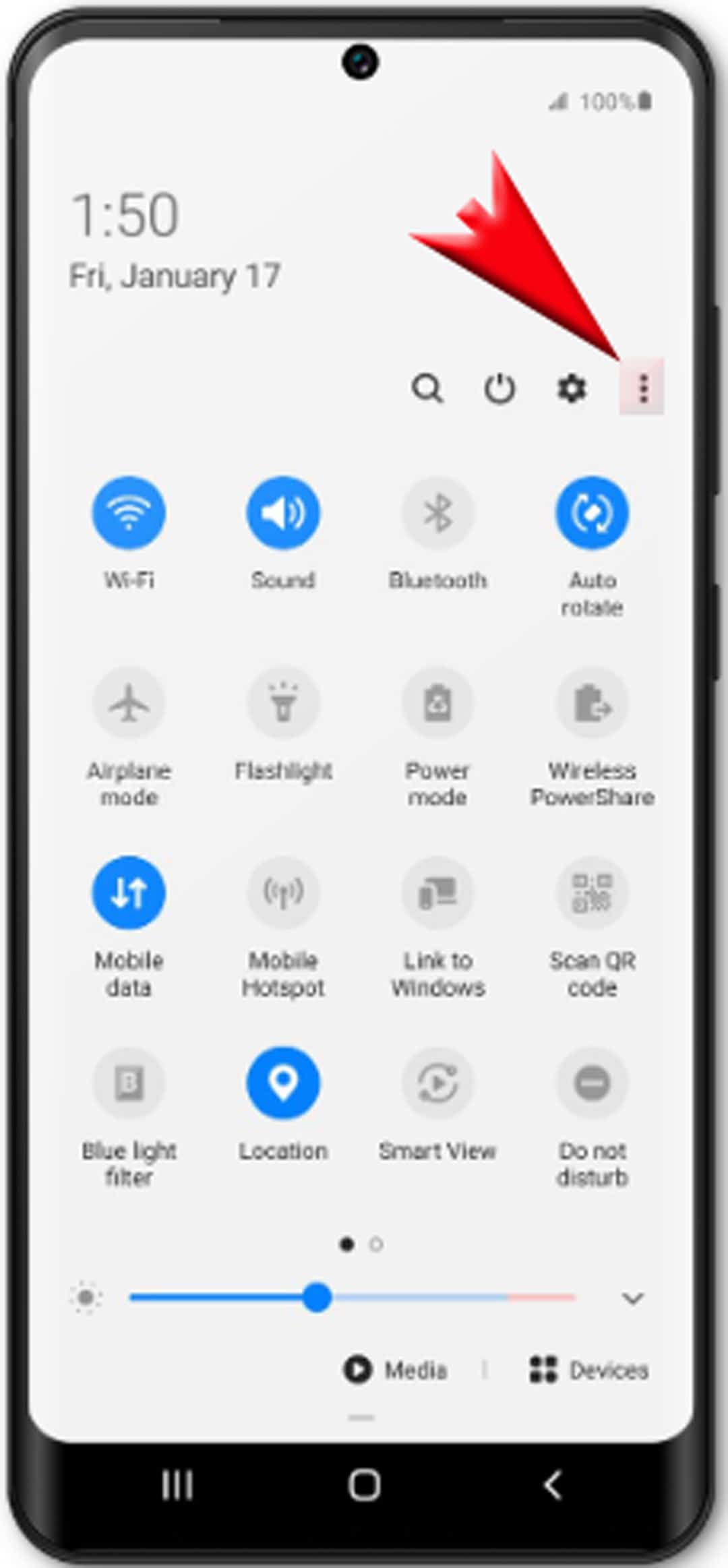Viewport: 728px width, 1568px height.
Task: Open settings via gear icon
Action: (572, 389)
